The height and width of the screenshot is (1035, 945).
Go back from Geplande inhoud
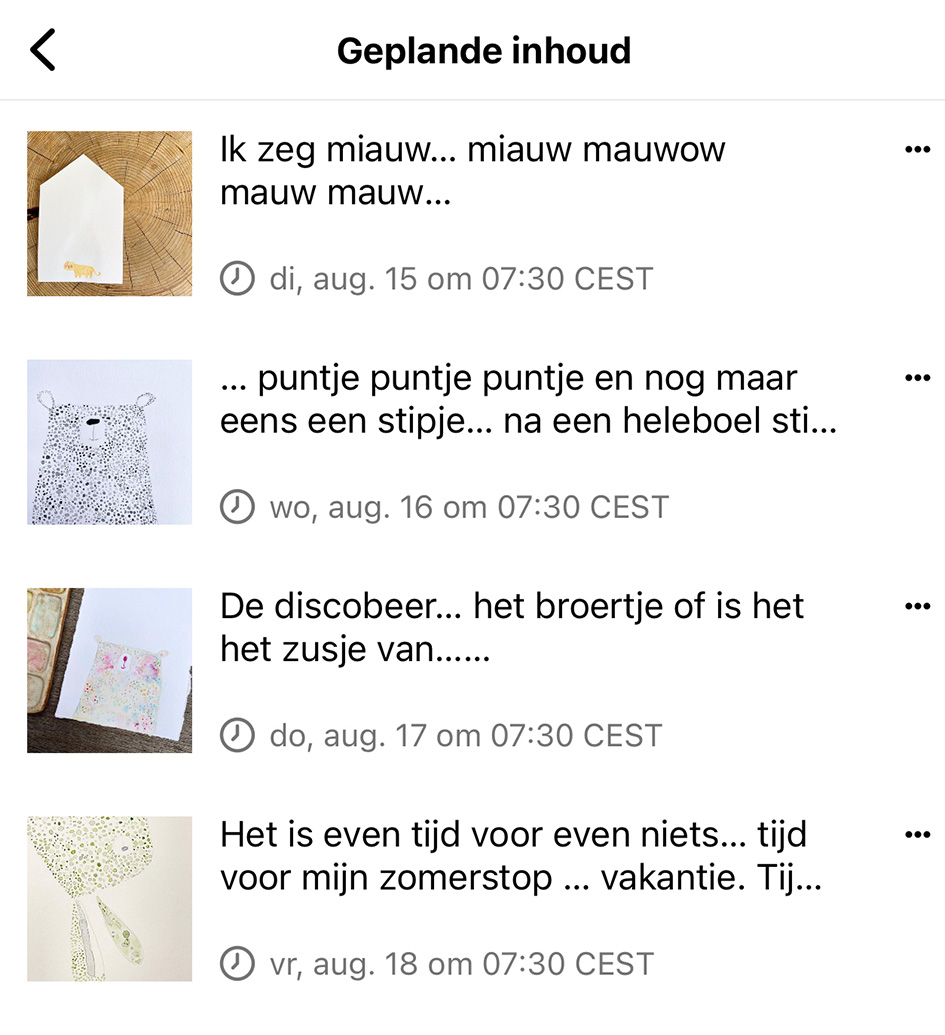[x=43, y=50]
